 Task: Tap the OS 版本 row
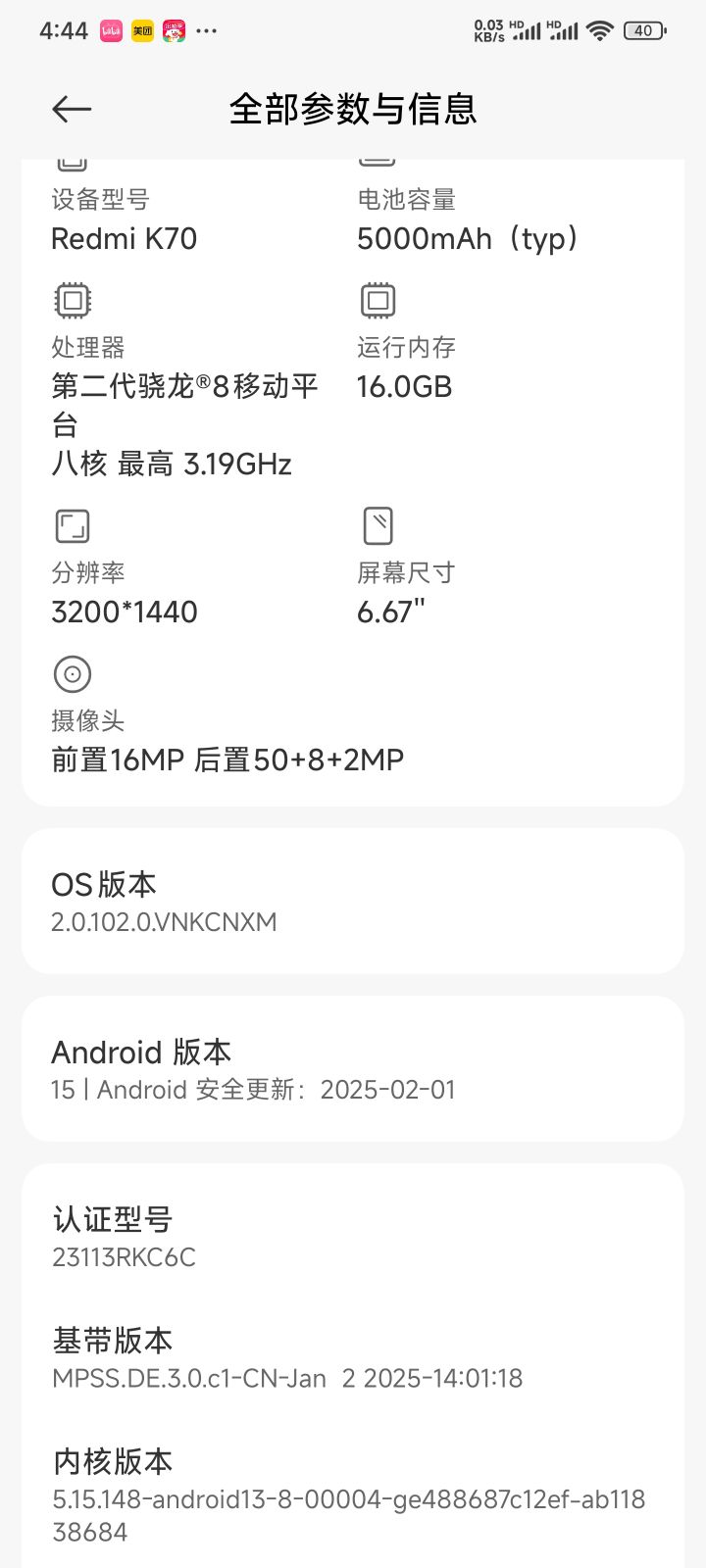tap(352, 902)
